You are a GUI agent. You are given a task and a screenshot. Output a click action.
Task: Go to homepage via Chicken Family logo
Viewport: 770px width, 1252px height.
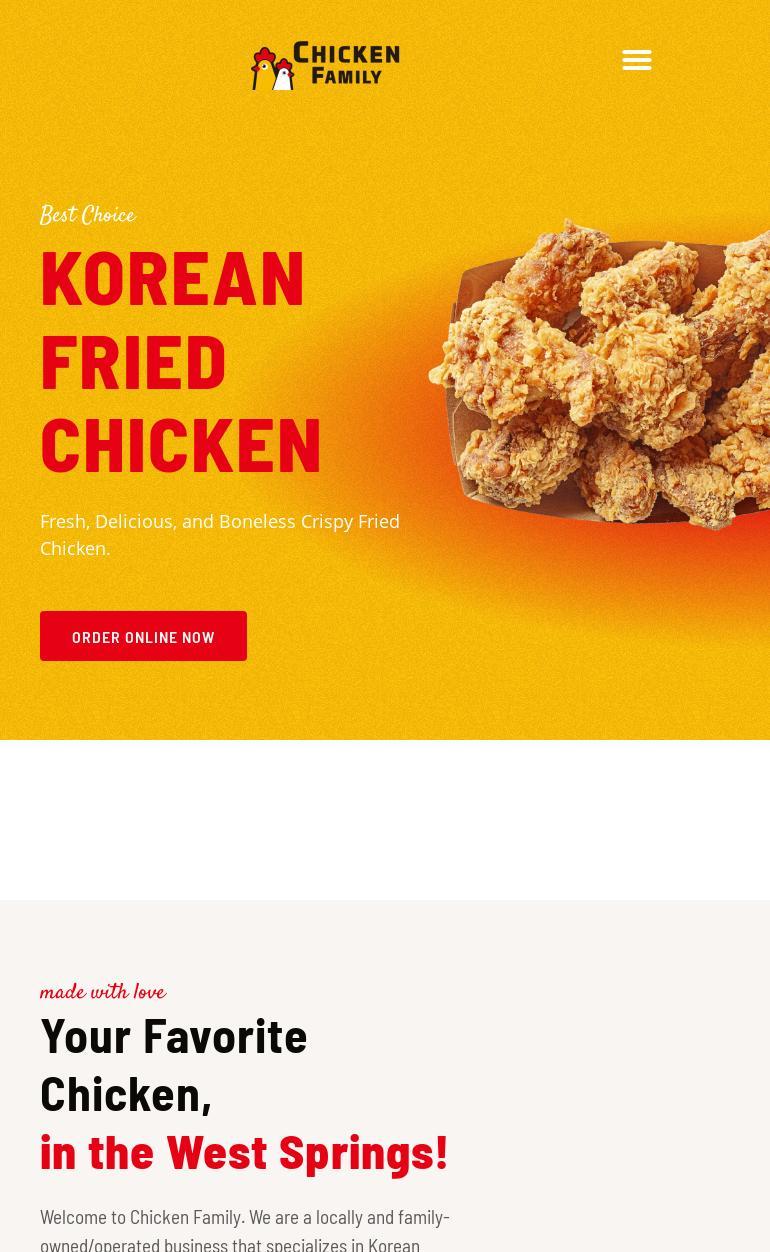(325, 65)
